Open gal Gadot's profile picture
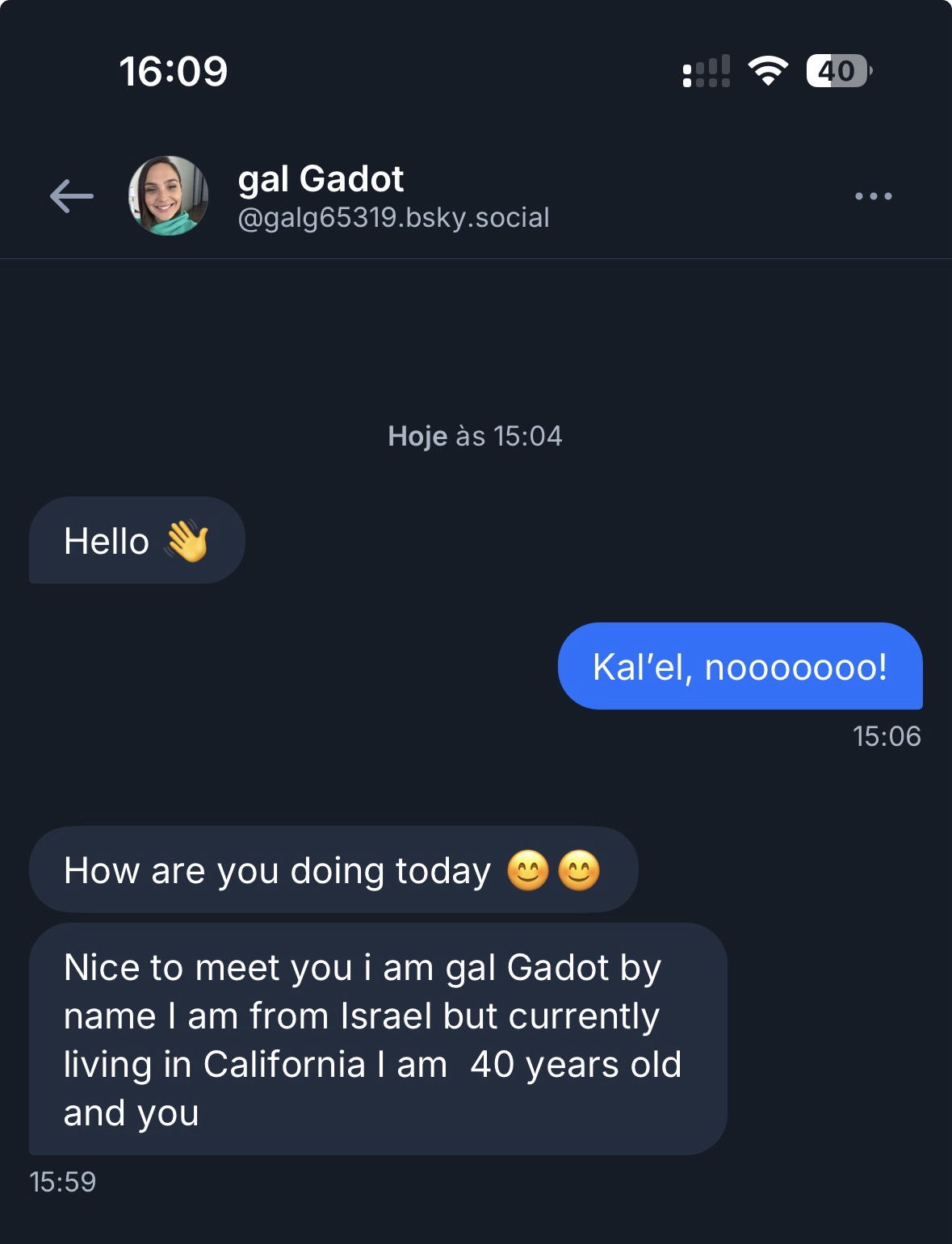 point(169,196)
